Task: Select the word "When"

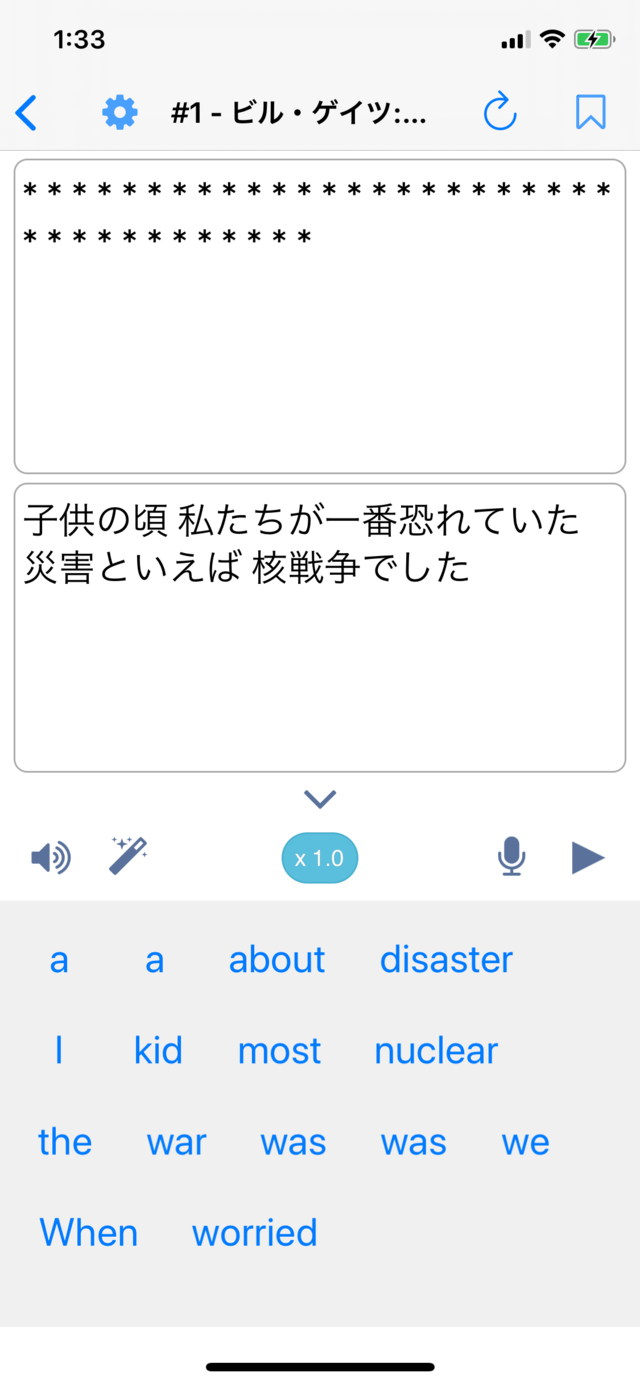Action: point(89,1233)
